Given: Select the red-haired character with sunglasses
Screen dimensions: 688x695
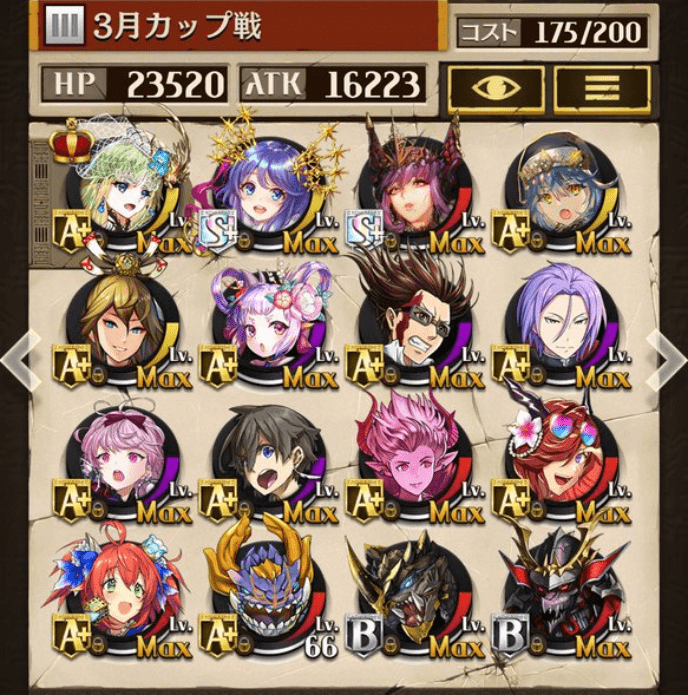Looking at the screenshot, I should click(x=560, y=462).
